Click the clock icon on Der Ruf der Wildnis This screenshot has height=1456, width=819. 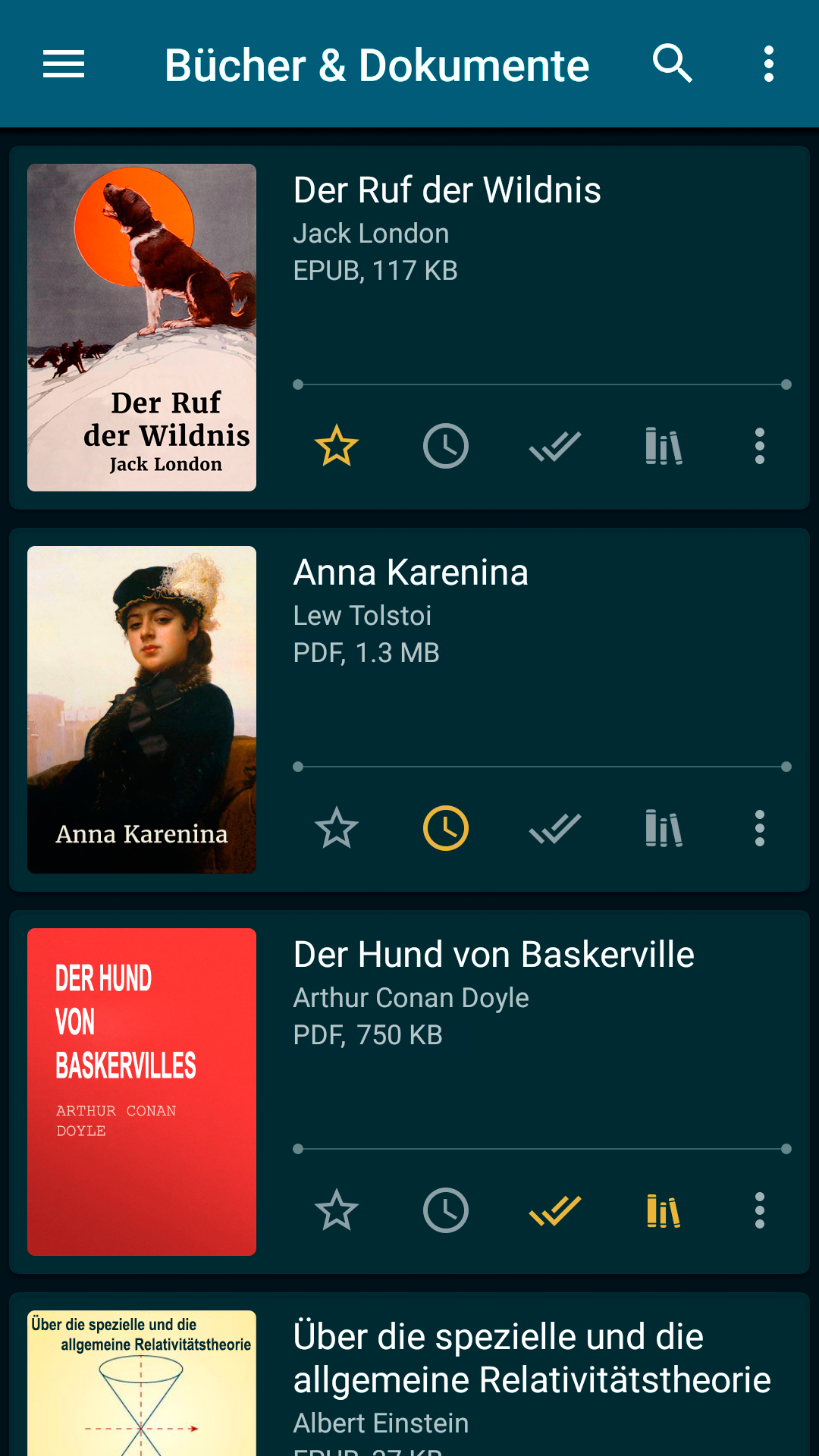[x=446, y=446]
